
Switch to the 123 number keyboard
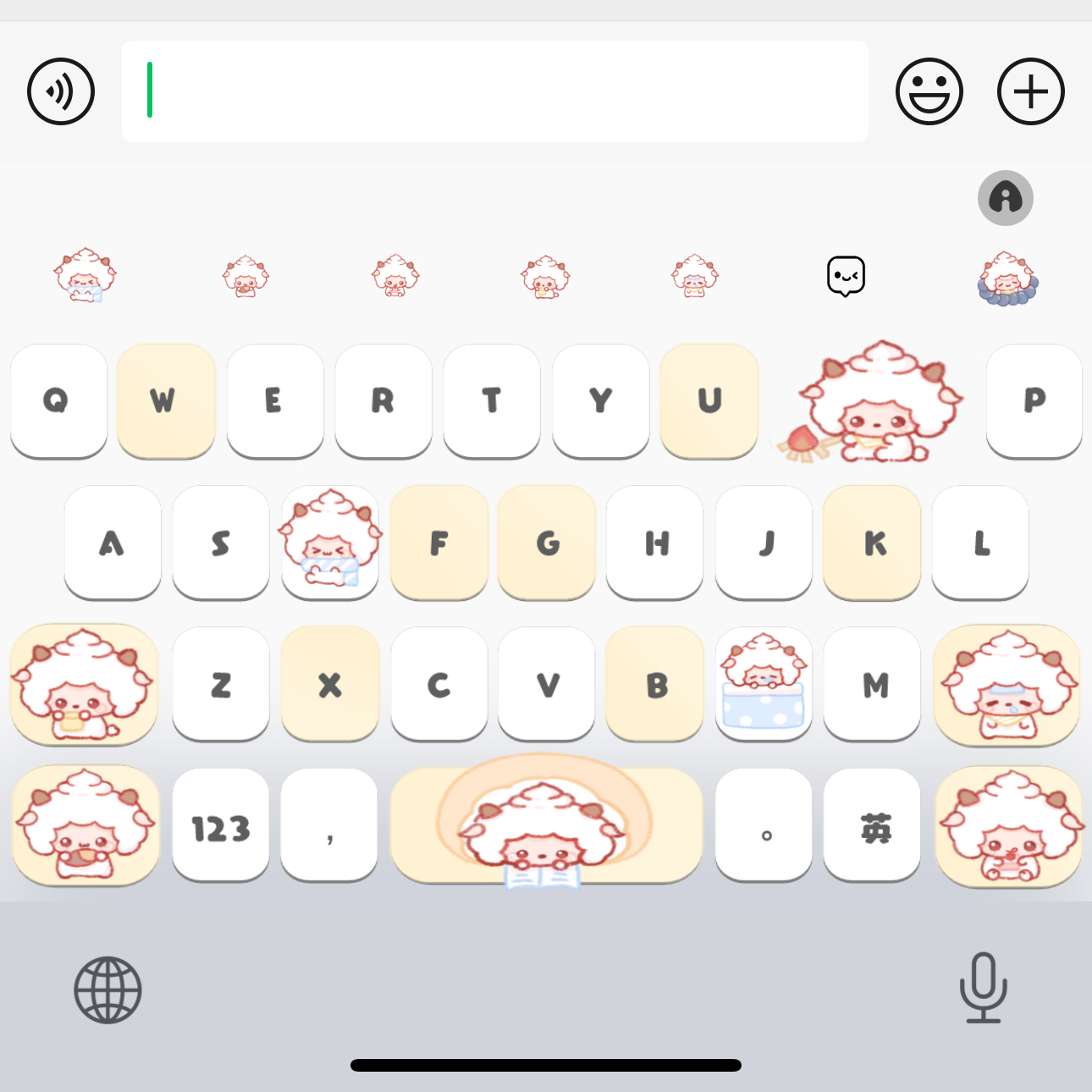(221, 826)
